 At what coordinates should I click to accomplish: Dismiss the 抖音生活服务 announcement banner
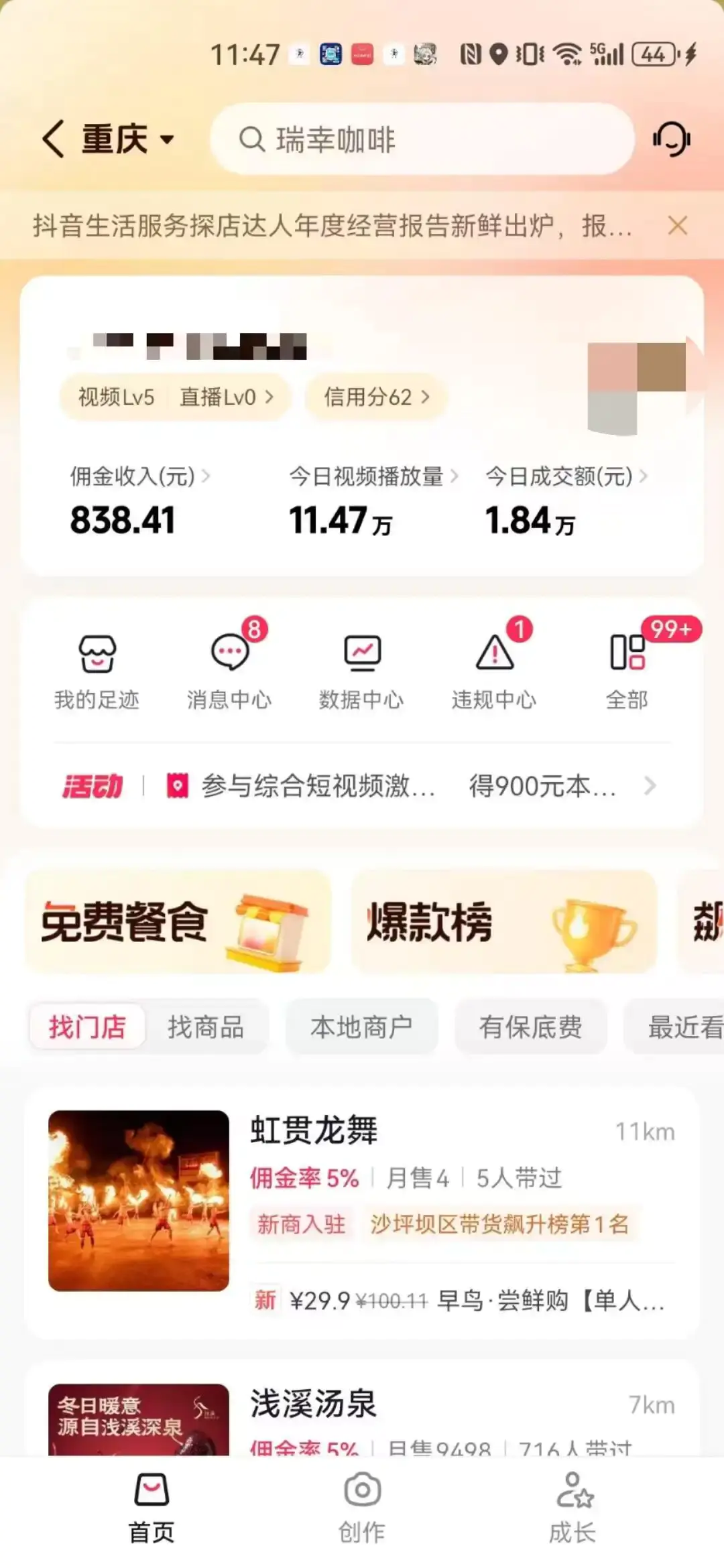point(678,226)
